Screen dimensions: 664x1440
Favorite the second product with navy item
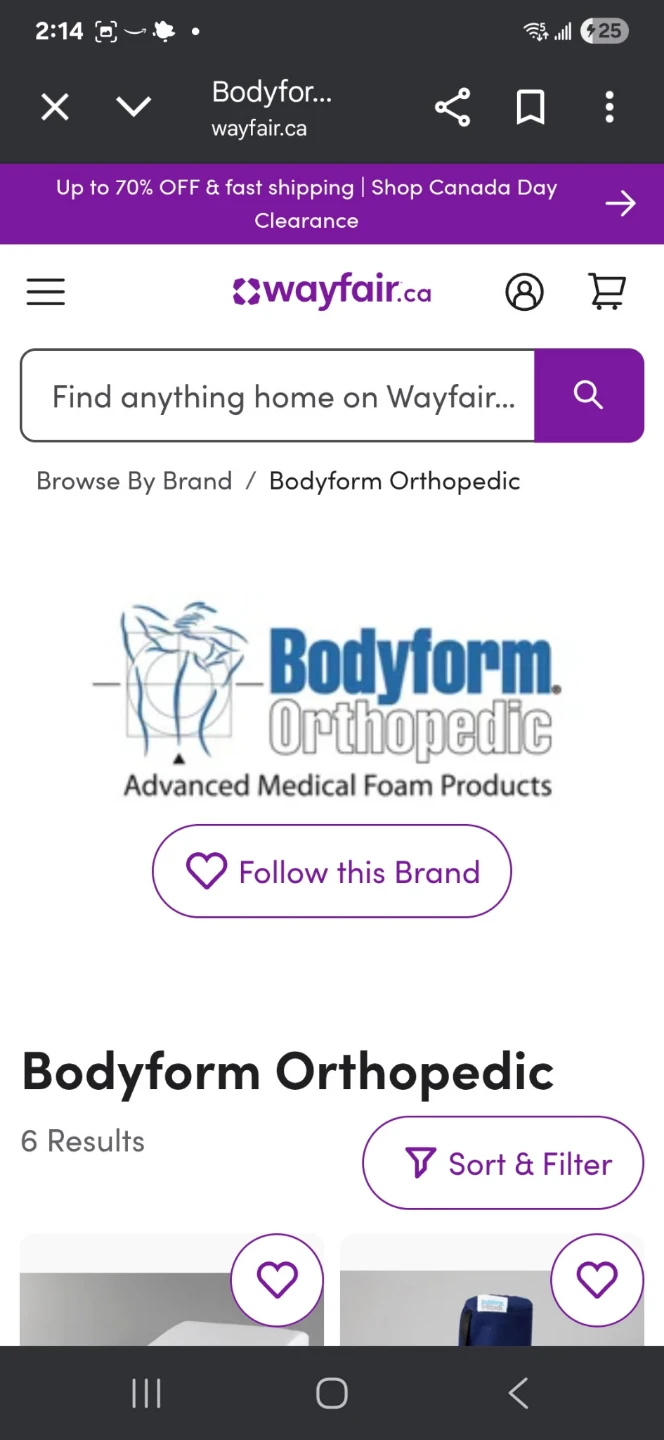tap(597, 1280)
